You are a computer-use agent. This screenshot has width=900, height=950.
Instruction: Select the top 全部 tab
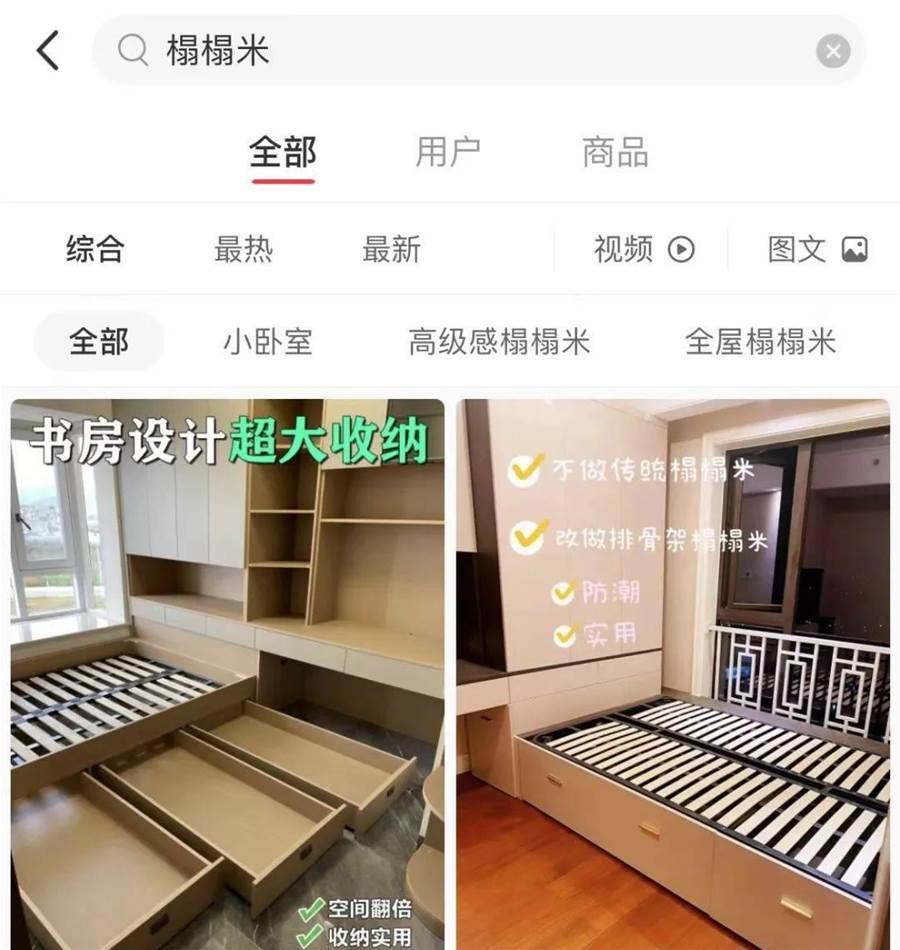tap(282, 153)
